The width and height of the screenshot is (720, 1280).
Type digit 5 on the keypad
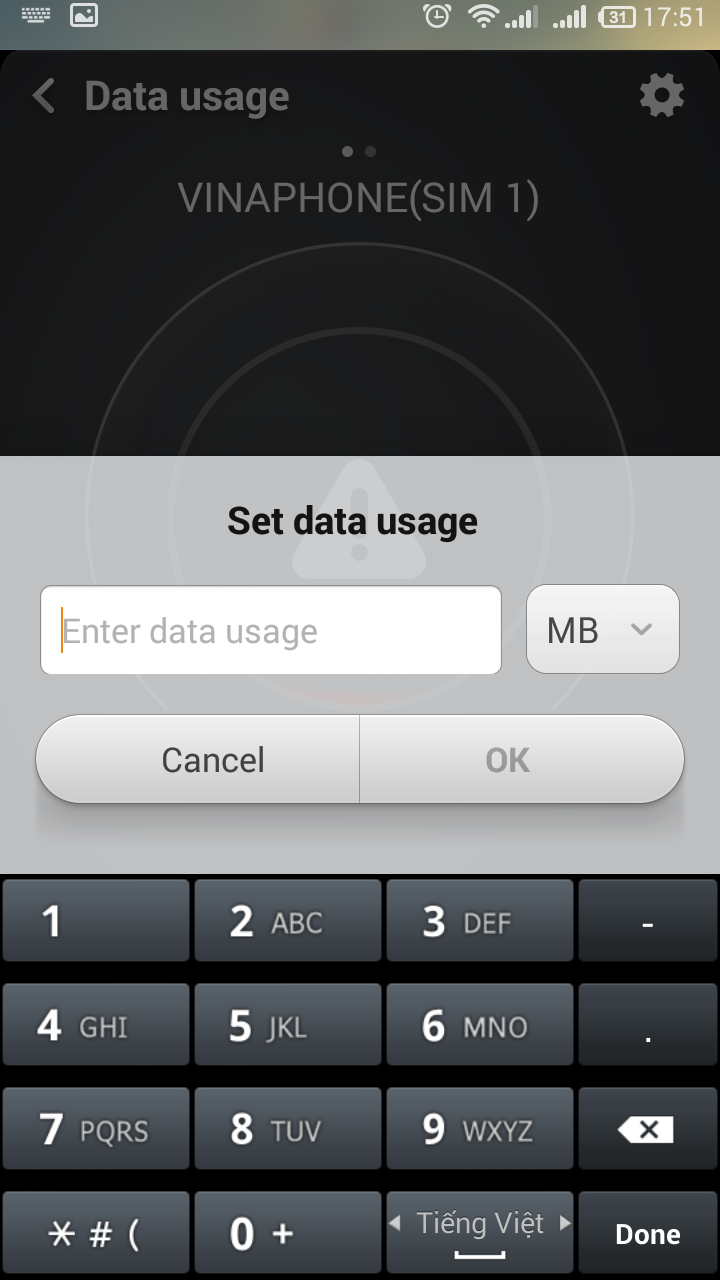click(287, 1027)
